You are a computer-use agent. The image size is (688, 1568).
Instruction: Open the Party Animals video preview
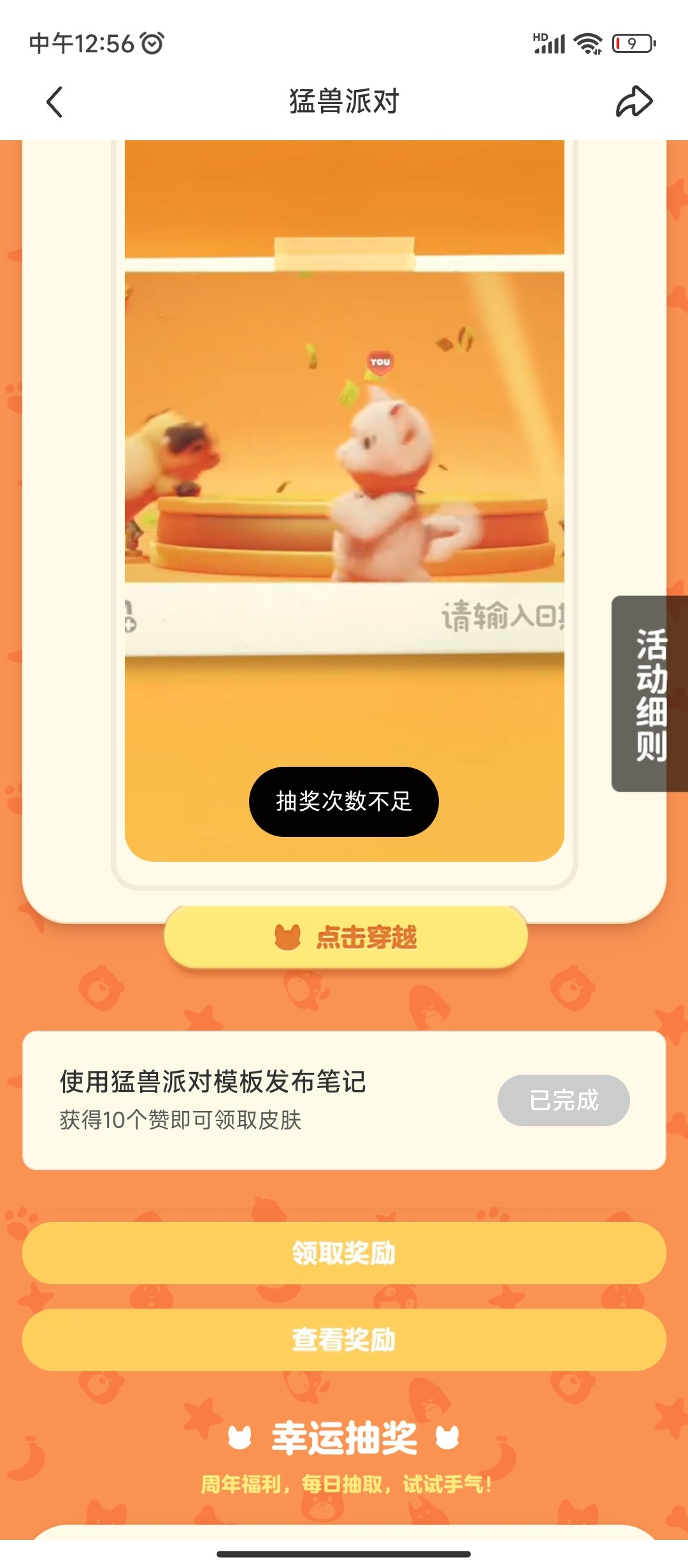click(344, 446)
